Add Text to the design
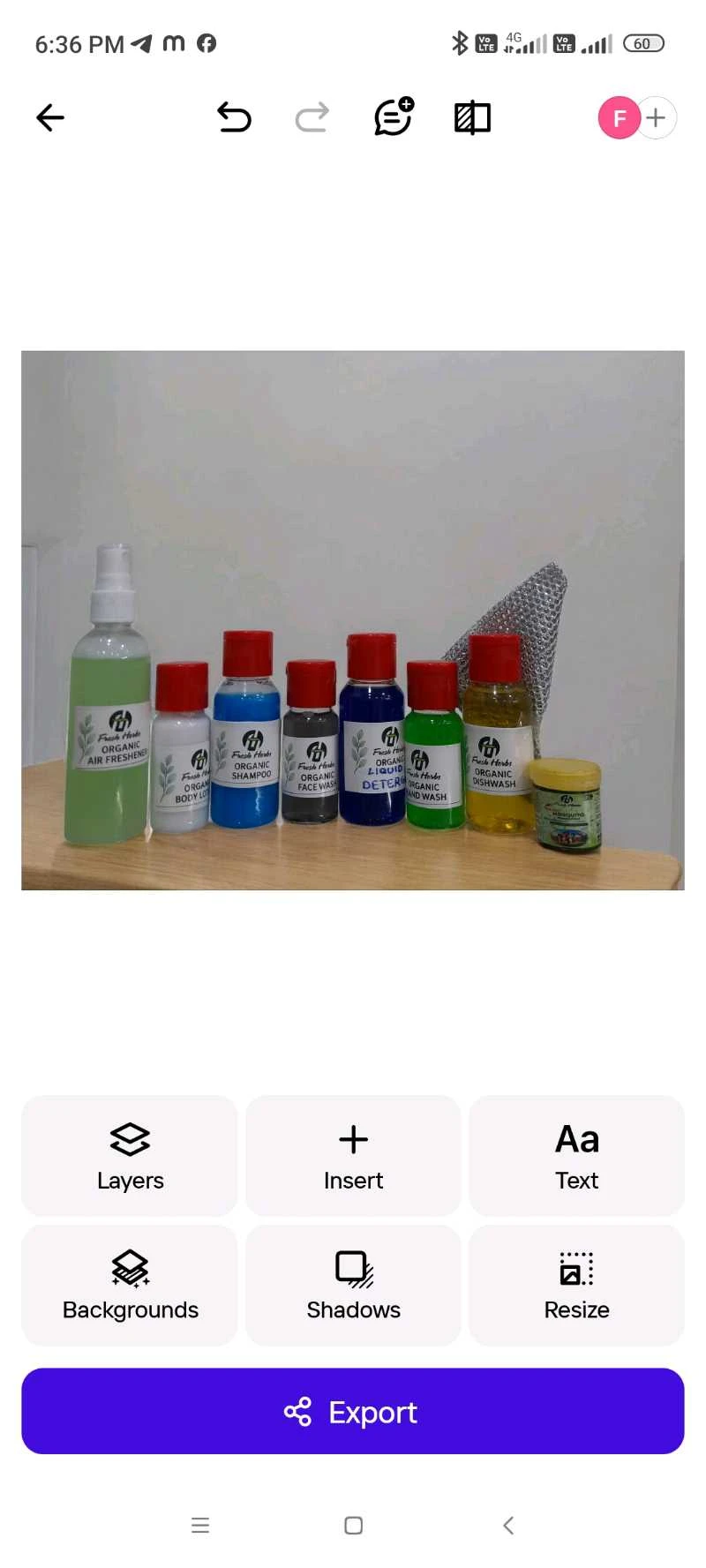Viewport: 706px width, 1568px height. click(x=576, y=1156)
